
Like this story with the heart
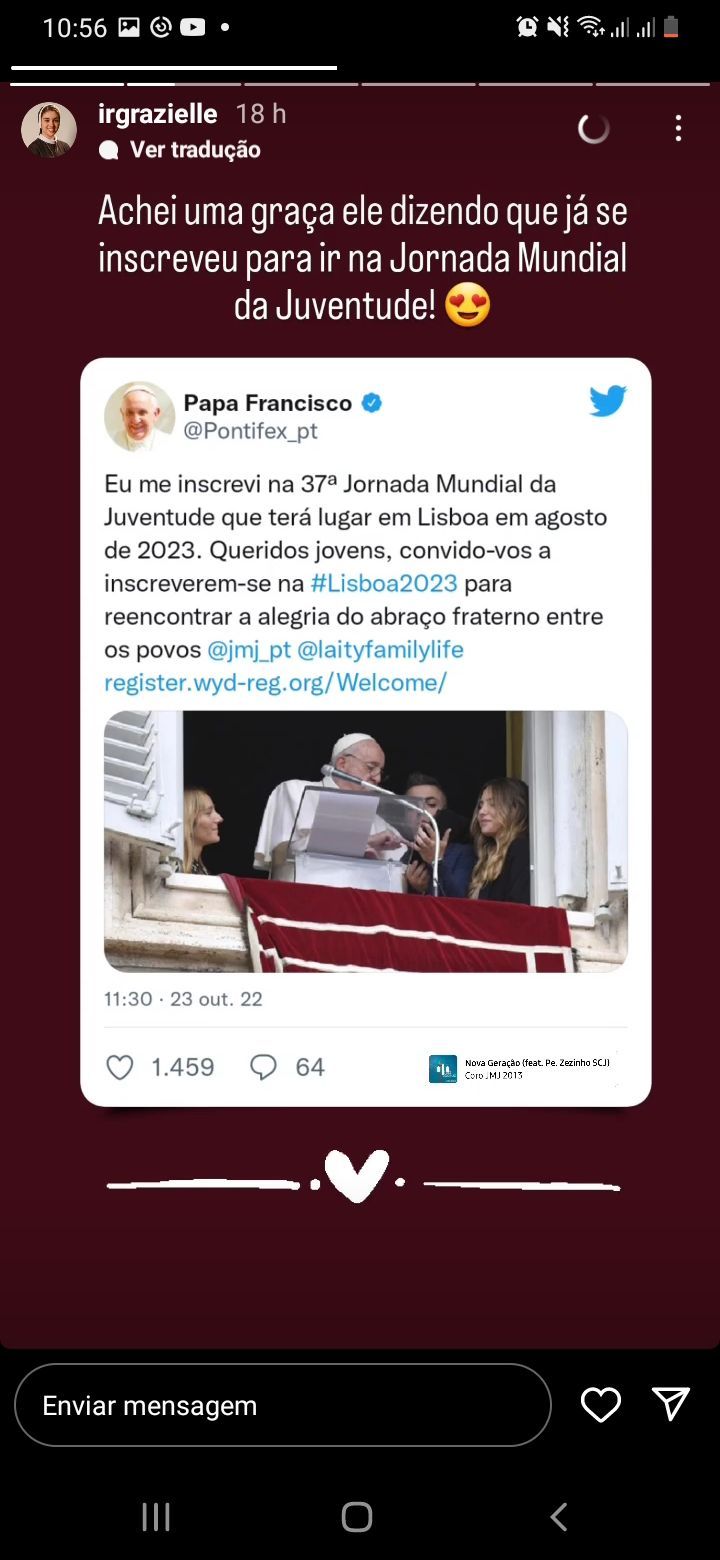coord(601,1405)
